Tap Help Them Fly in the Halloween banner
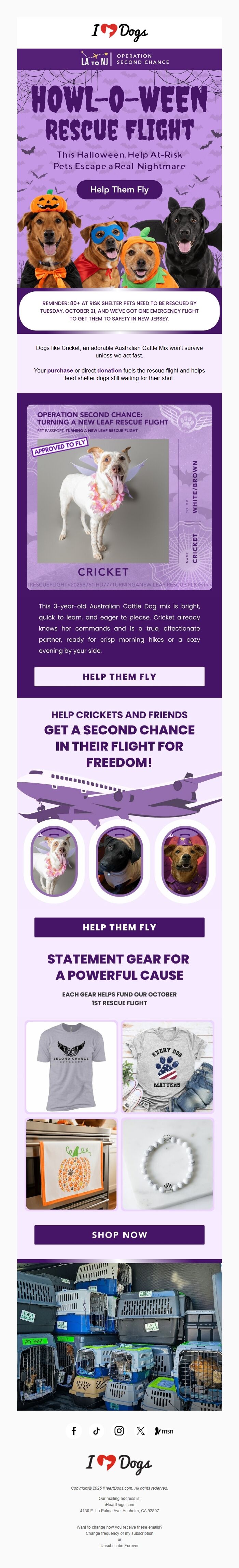This screenshot has height=1568, width=239. click(x=120, y=189)
